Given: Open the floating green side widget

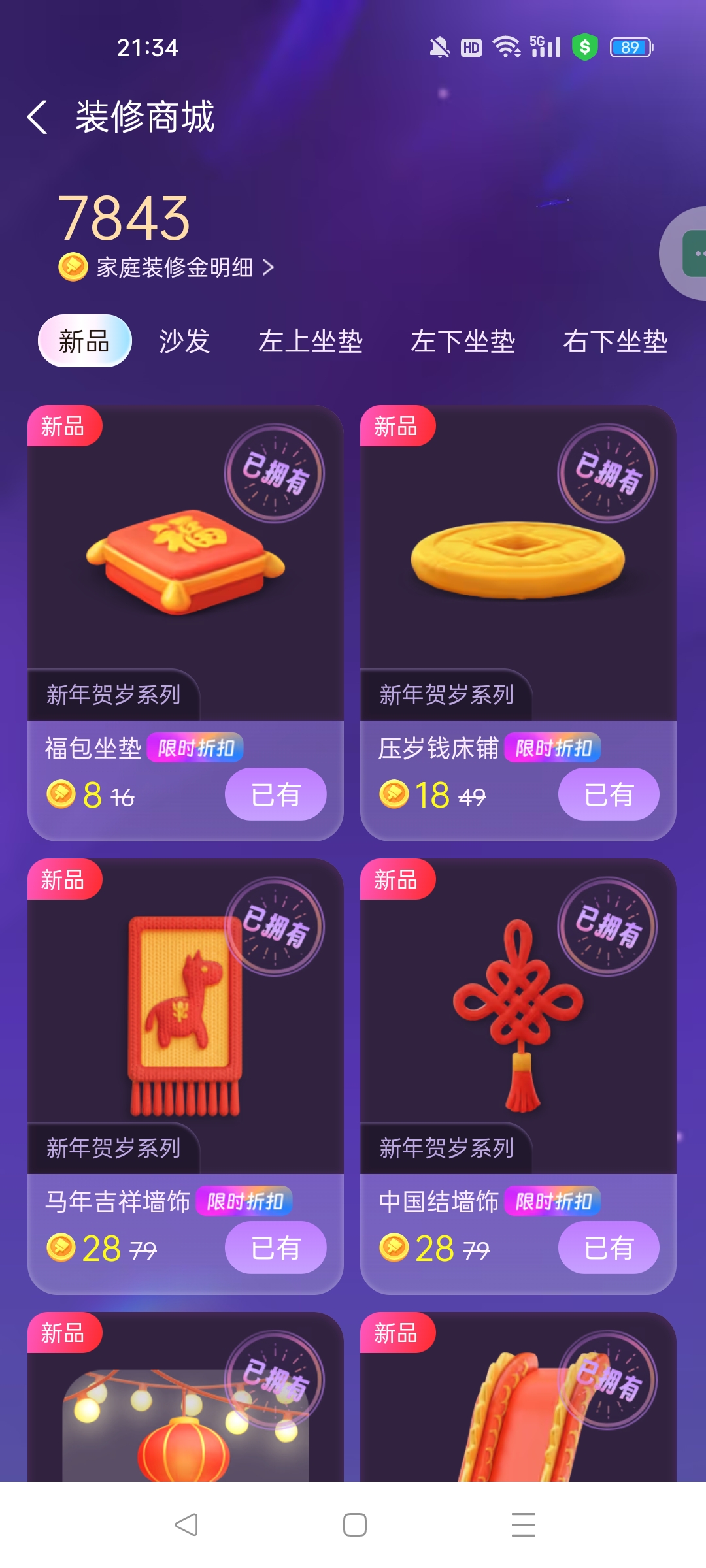Looking at the screenshot, I should tap(693, 253).
